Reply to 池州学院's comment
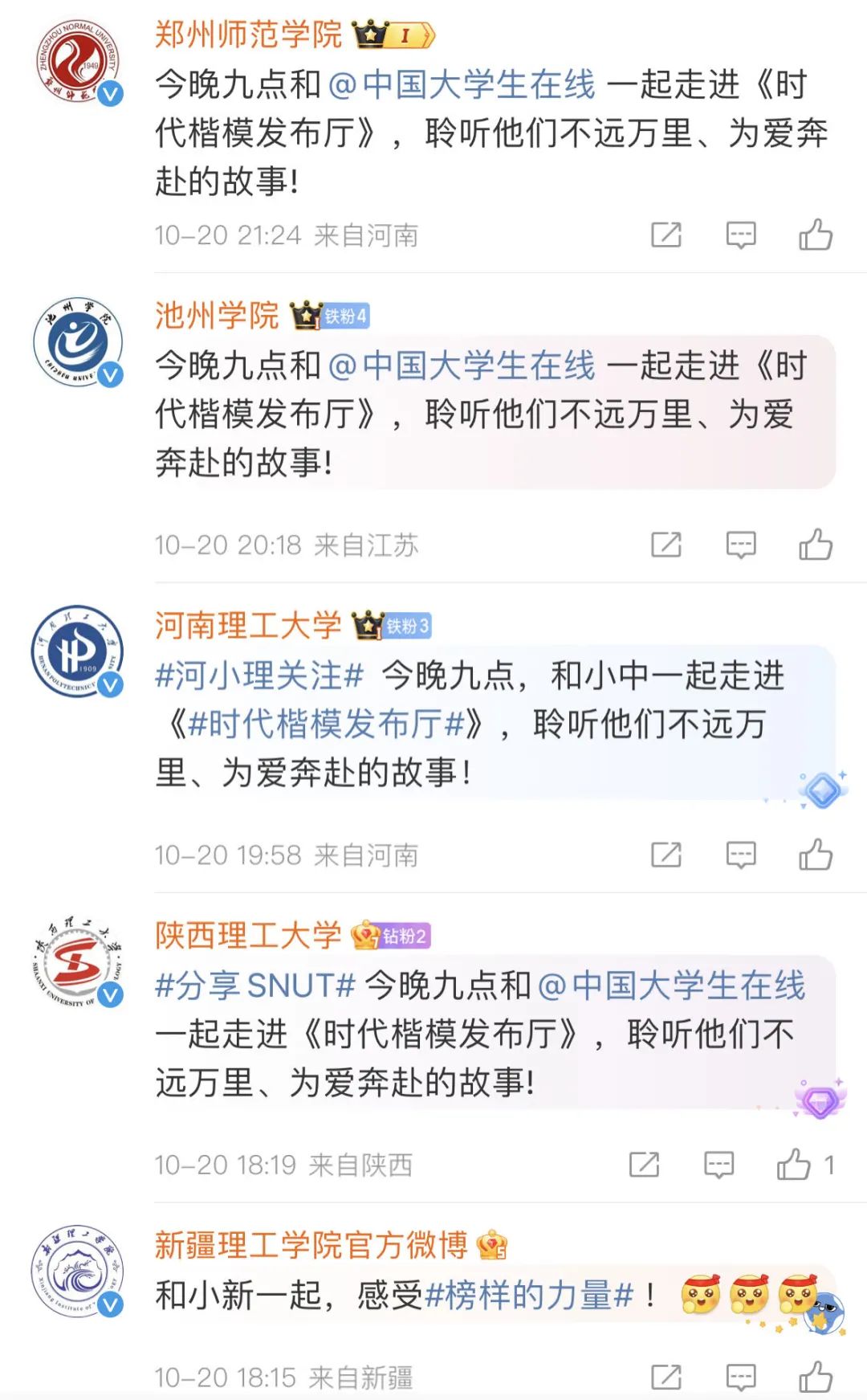 pos(740,545)
